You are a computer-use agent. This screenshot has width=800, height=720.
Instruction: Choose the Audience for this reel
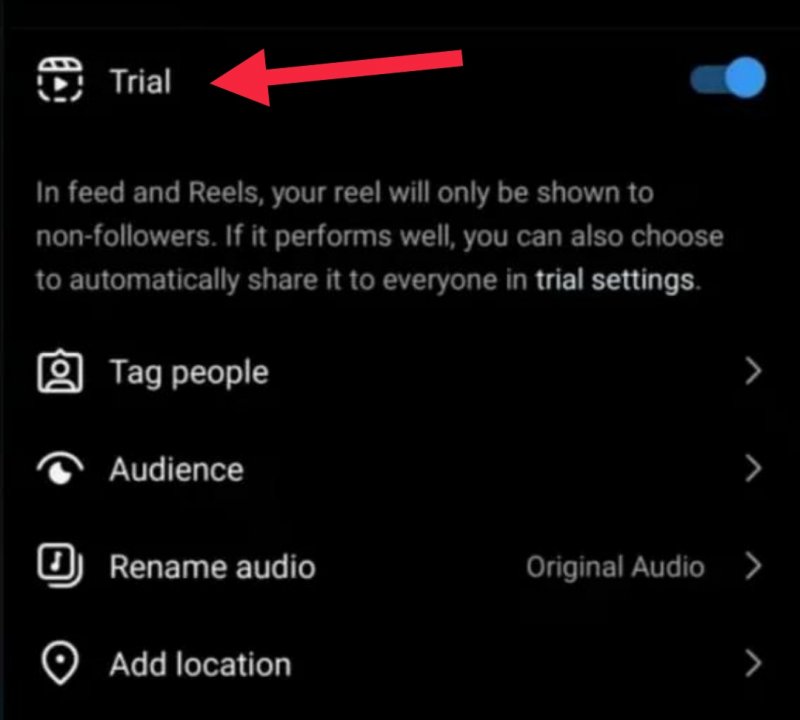pyautogui.click(x=176, y=470)
